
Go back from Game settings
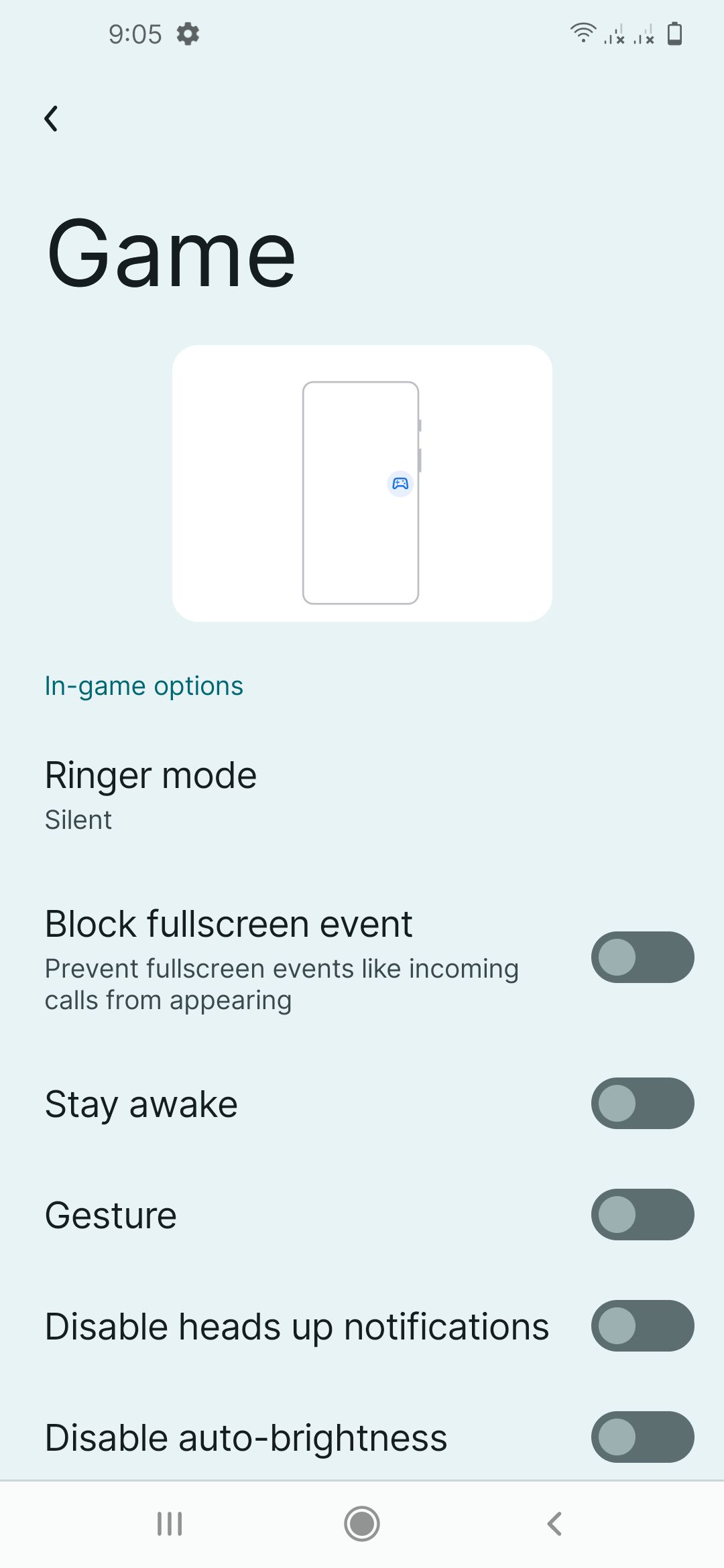coord(51,119)
